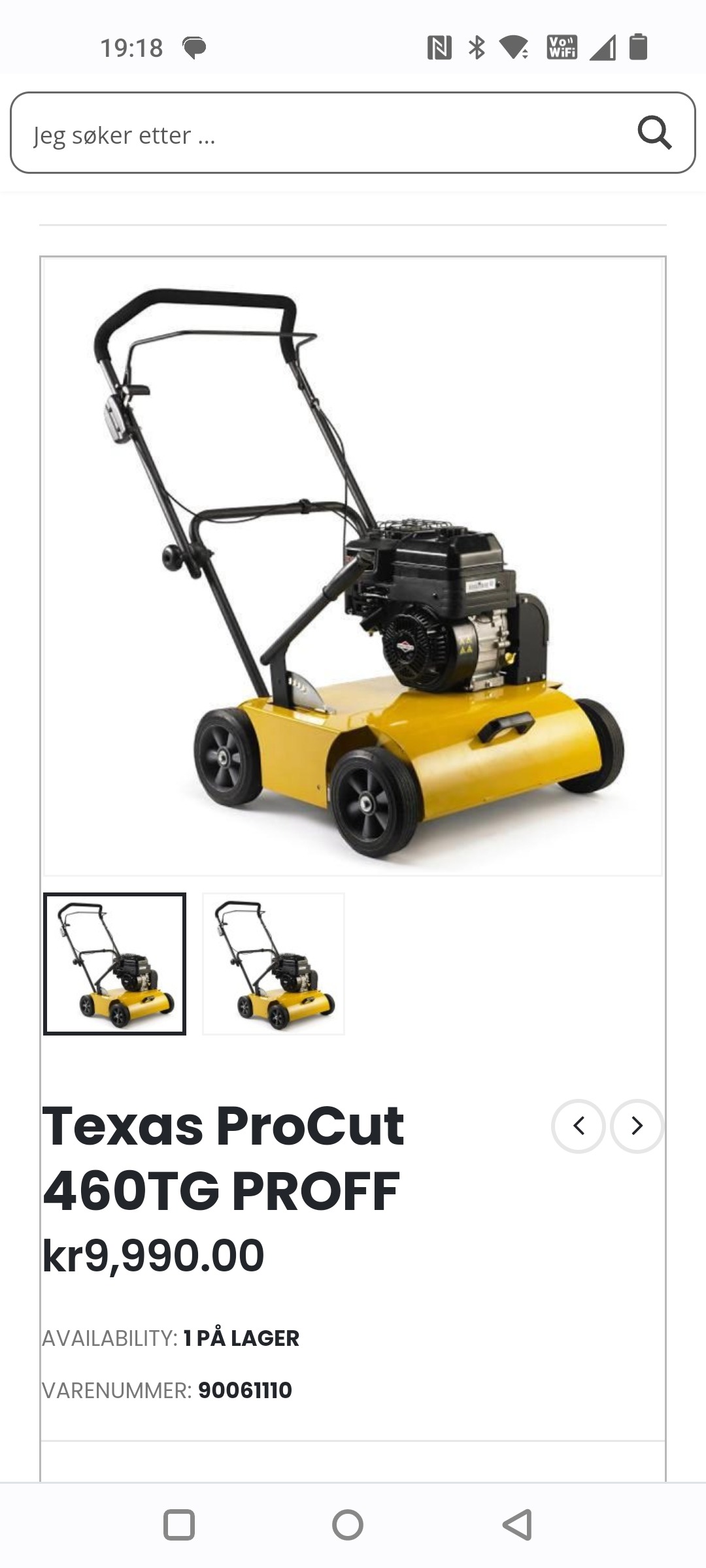This screenshot has height=1568, width=706.
Task: Go to the phone's home screen
Action: [348, 1525]
